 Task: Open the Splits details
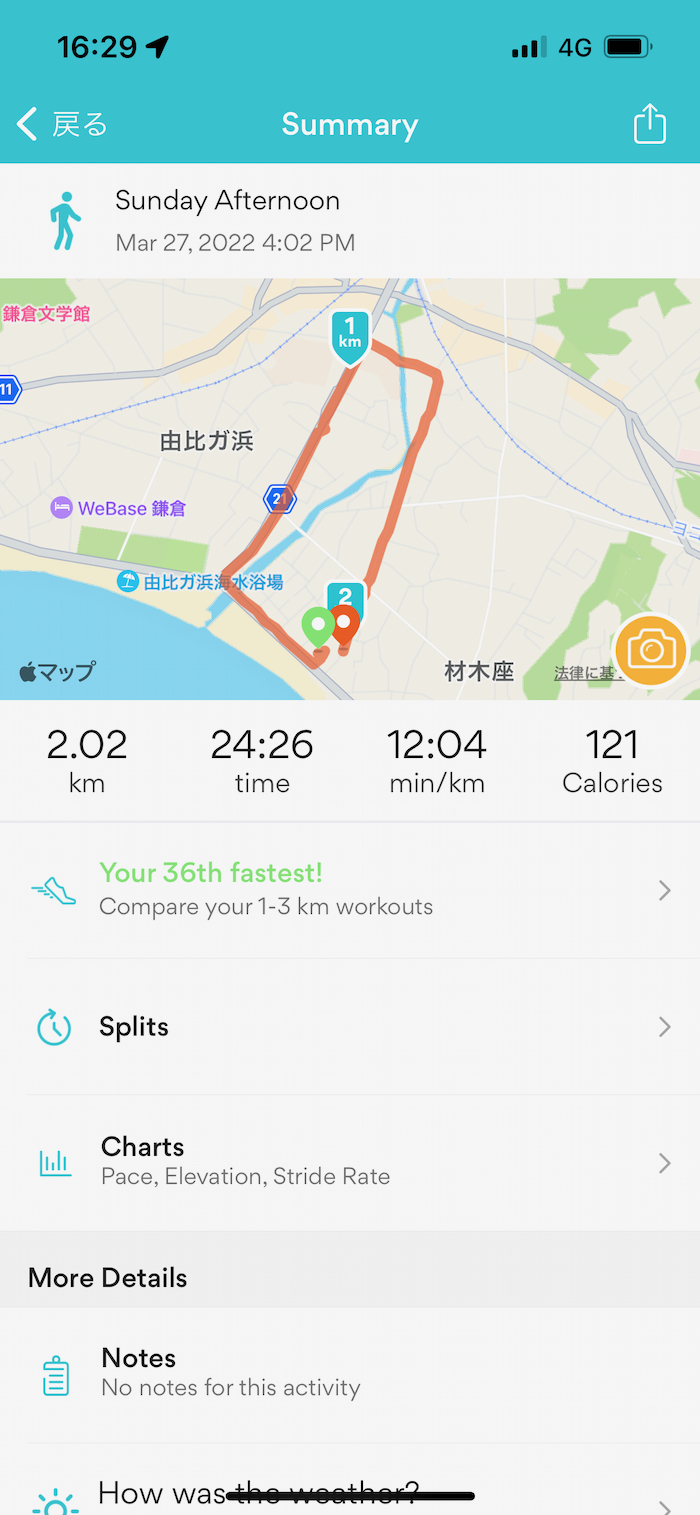350,1027
